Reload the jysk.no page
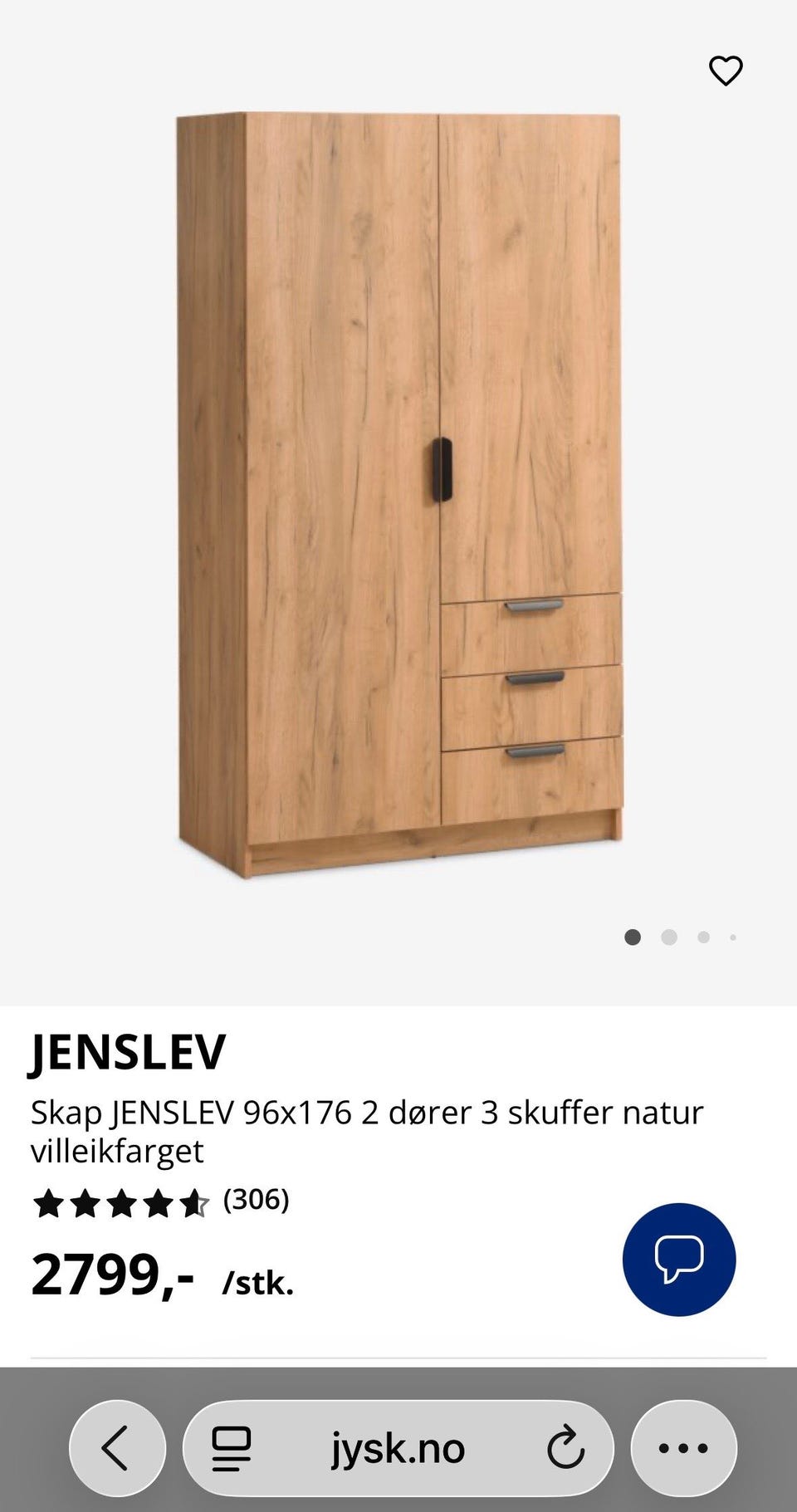This screenshot has height=1512, width=797. (566, 1448)
